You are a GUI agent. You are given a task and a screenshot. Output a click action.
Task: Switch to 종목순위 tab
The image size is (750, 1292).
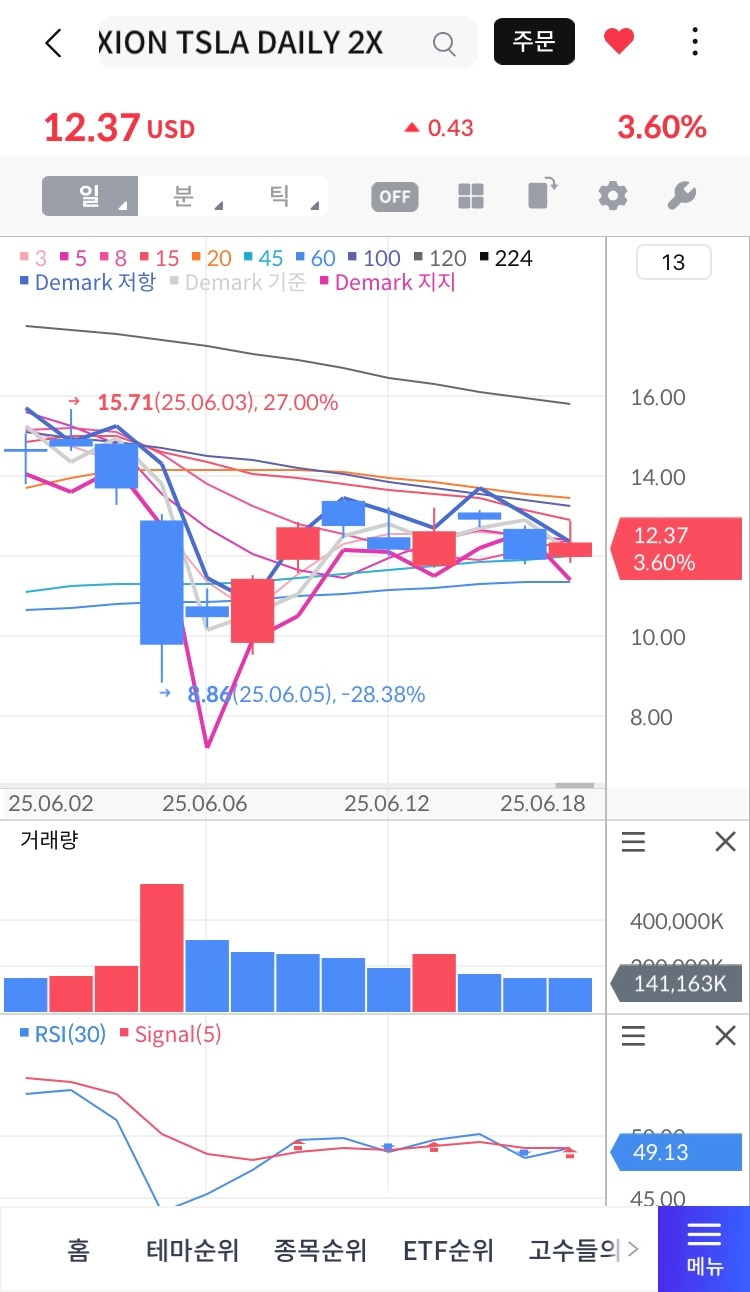click(320, 1250)
